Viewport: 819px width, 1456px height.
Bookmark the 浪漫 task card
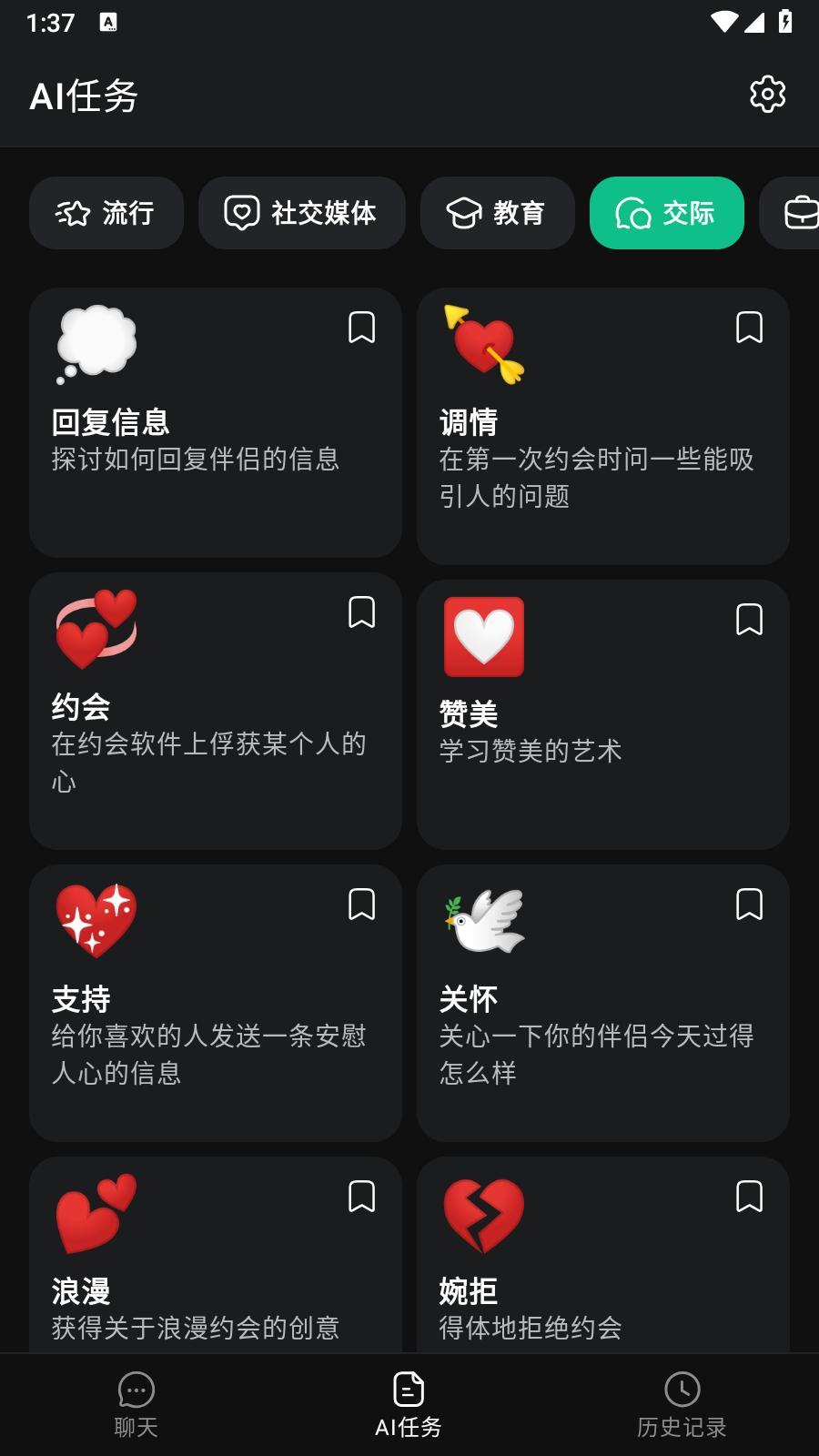click(361, 1198)
